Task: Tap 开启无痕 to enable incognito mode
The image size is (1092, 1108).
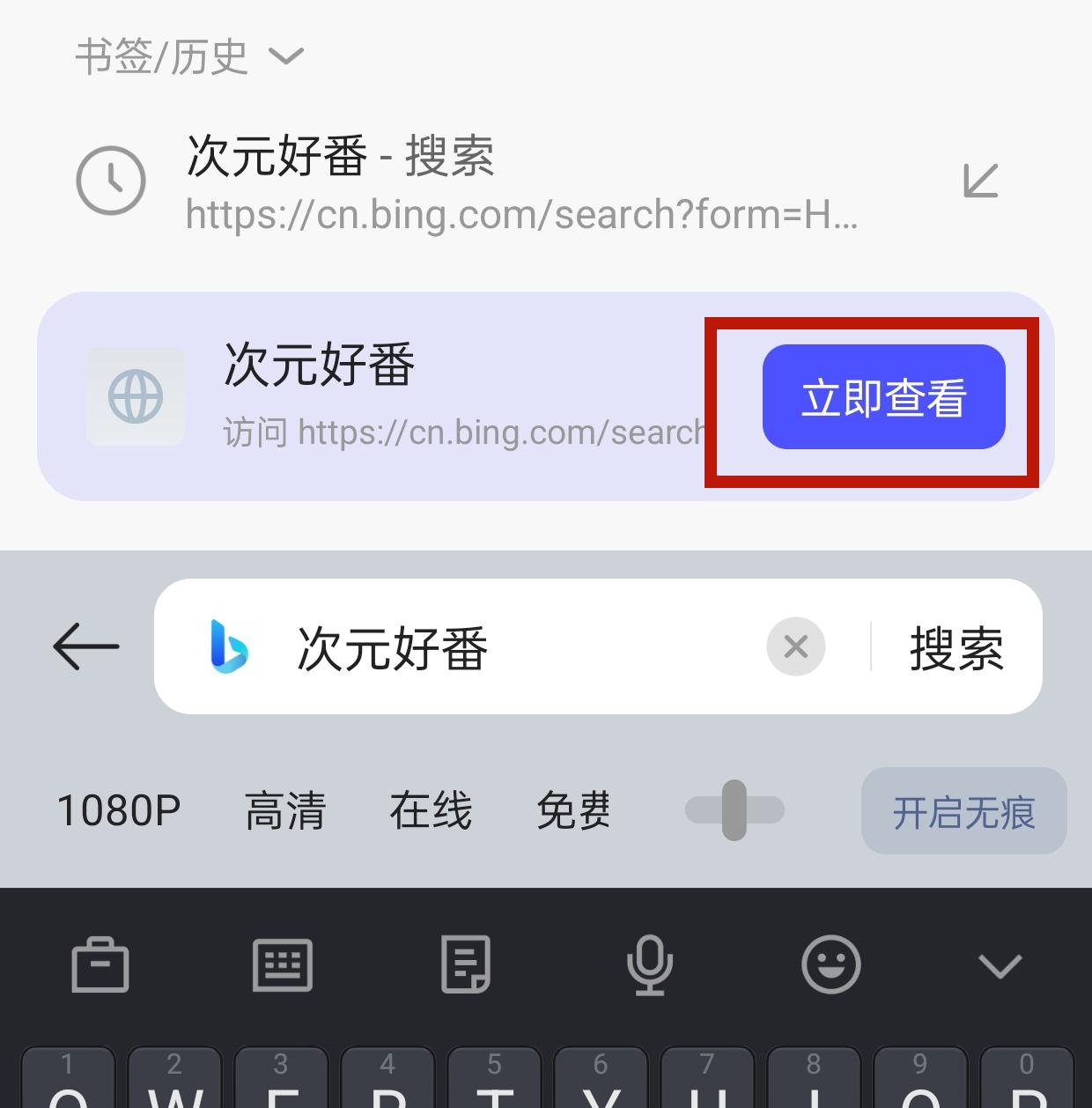Action: (963, 810)
